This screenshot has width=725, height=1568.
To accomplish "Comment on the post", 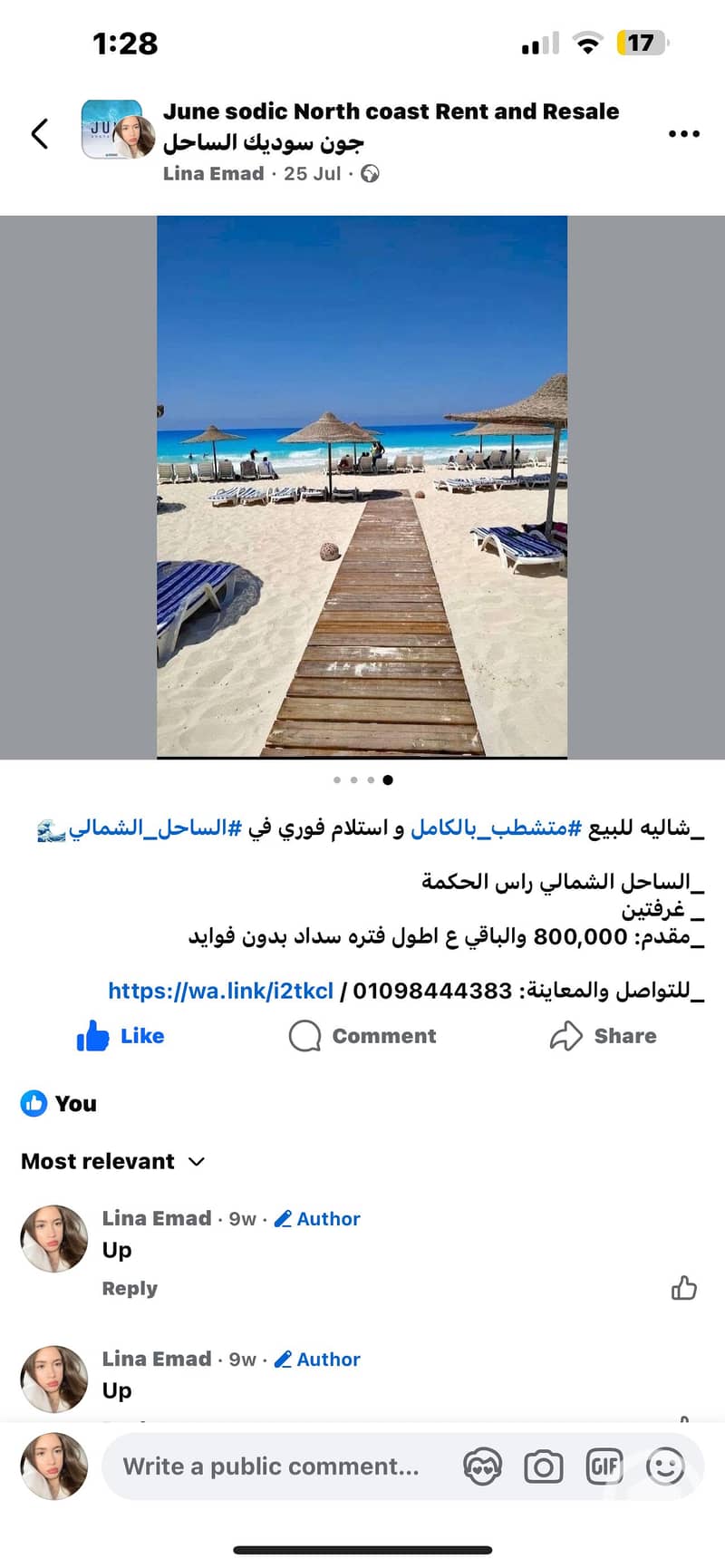I will (x=362, y=1036).
